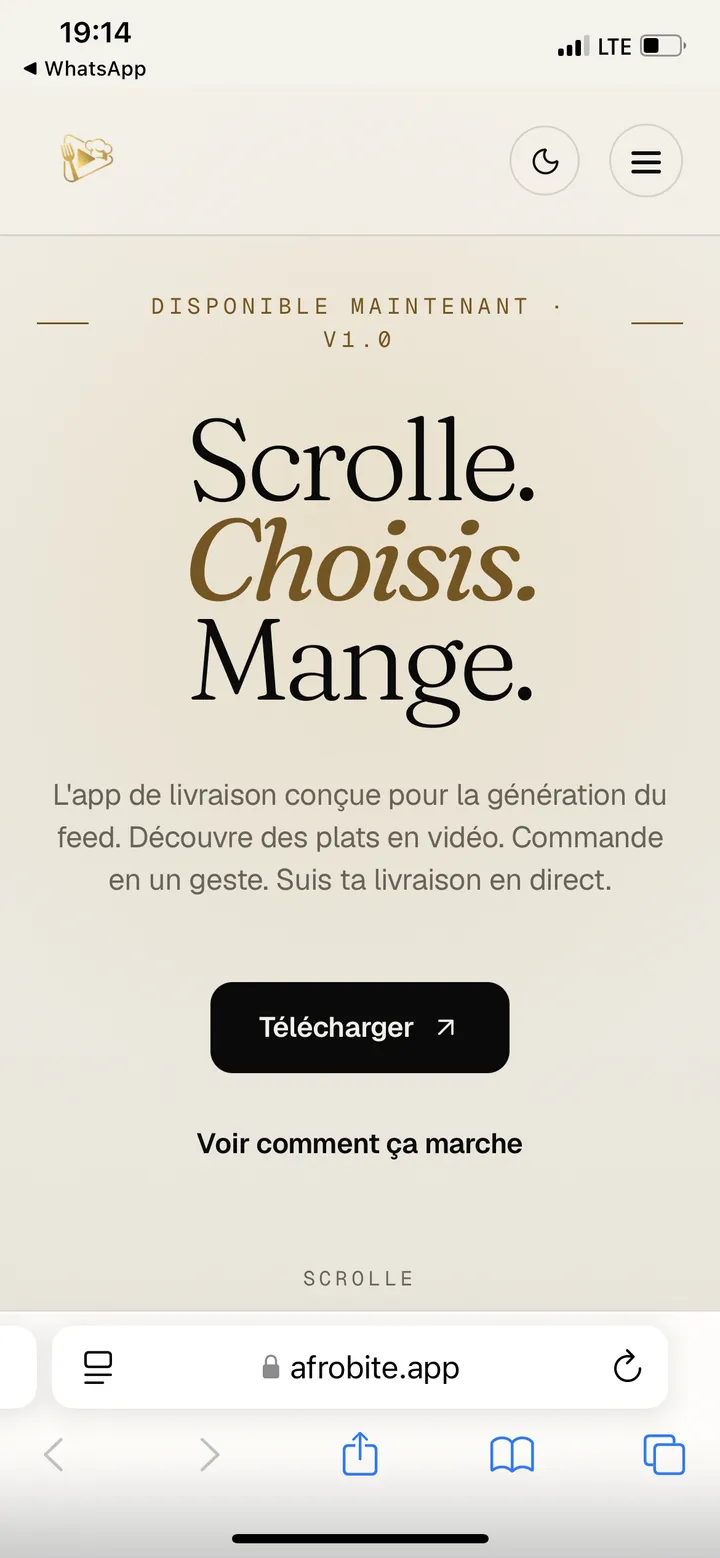Image resolution: width=720 pixels, height=1558 pixels.
Task: Tap the Afrobite logo to go home
Action: (87, 159)
